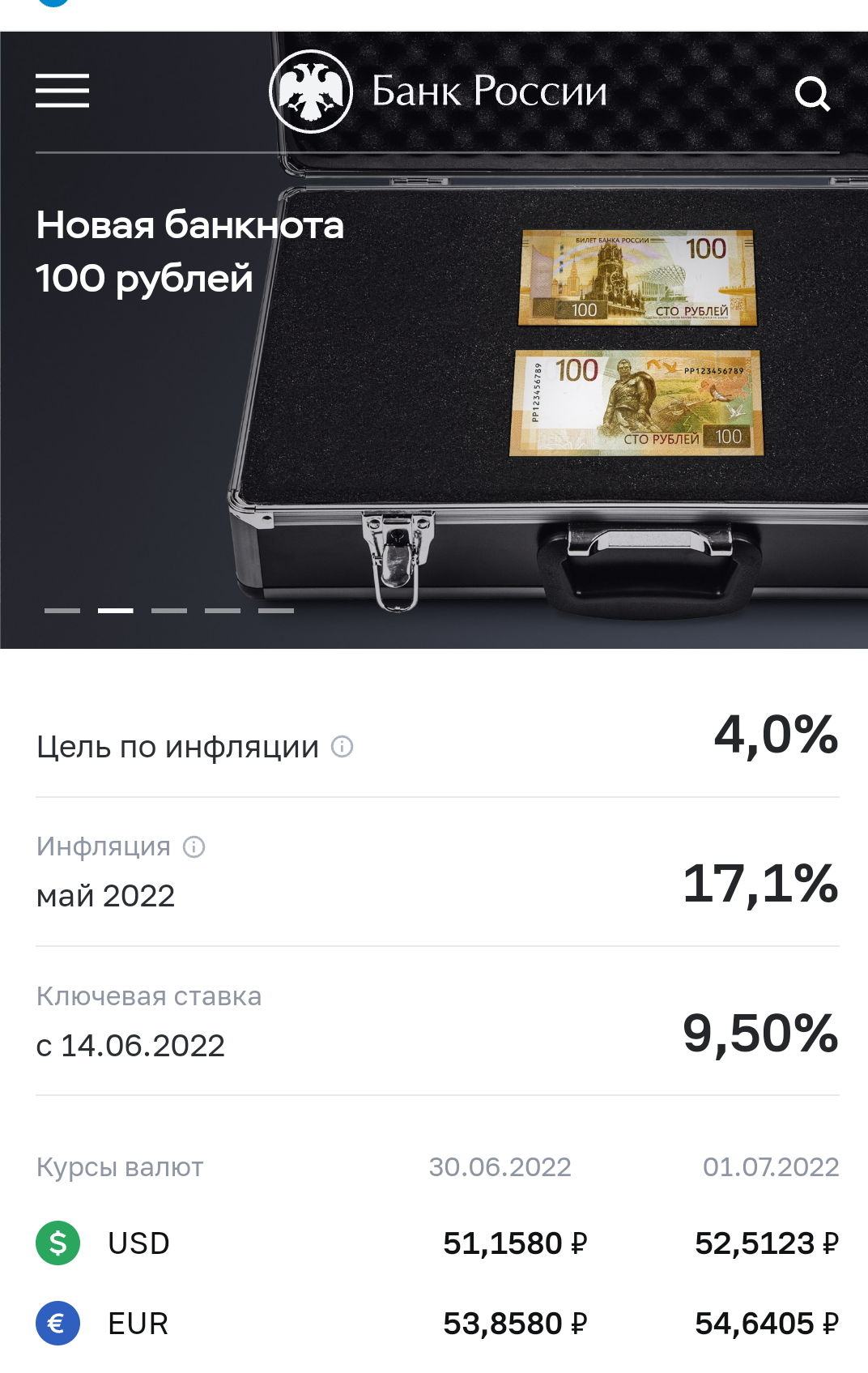Viewport: 868px width, 1373px height.
Task: Open the site search
Action: [x=812, y=94]
